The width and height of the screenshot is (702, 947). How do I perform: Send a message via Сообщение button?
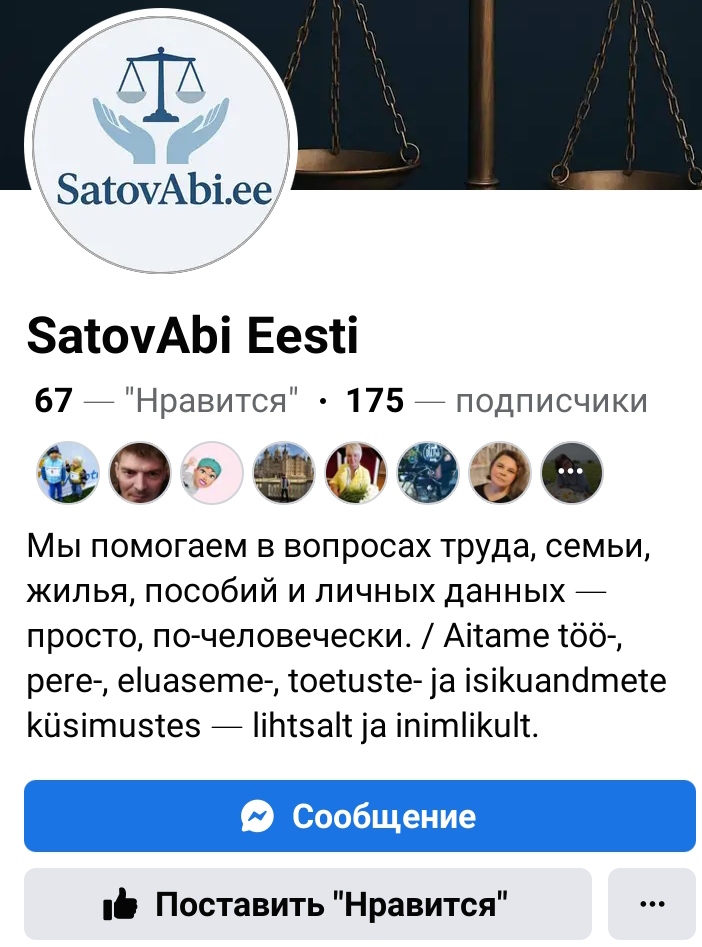tap(359, 816)
